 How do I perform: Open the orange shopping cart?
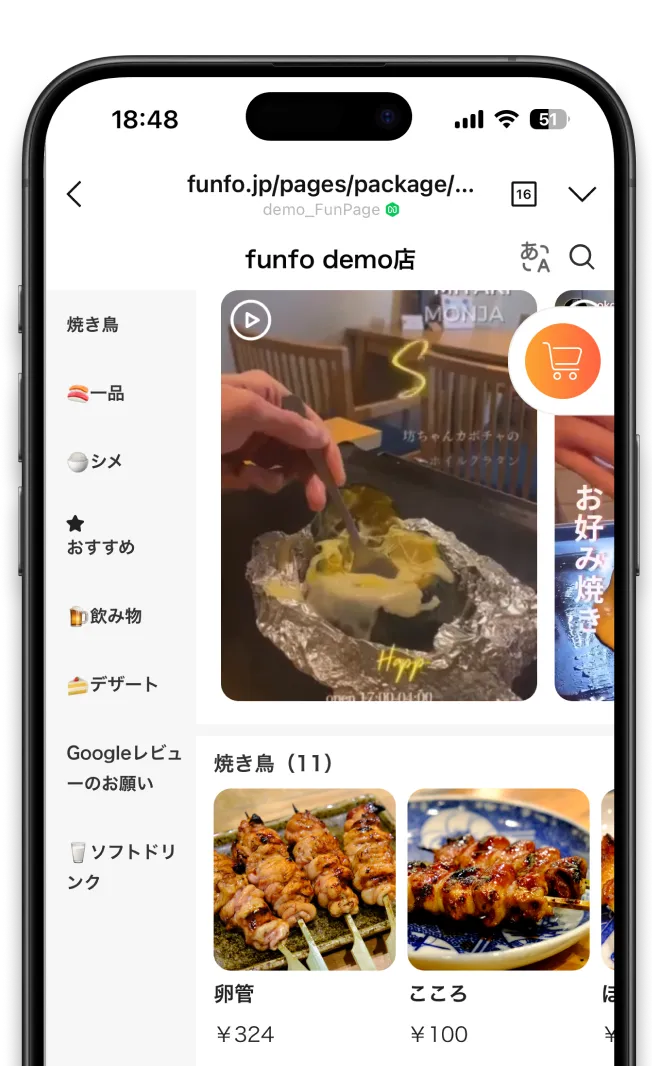click(563, 361)
